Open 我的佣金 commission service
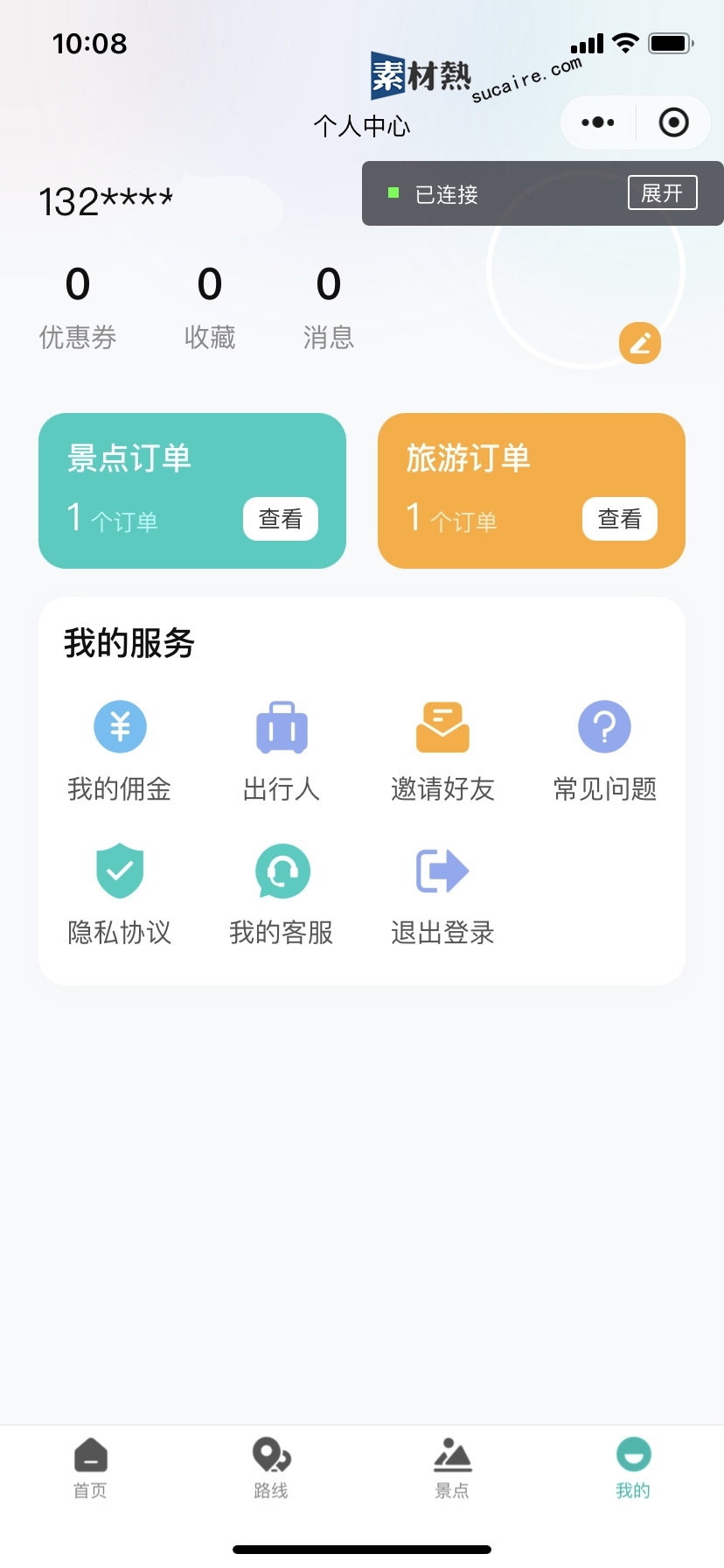Viewport: 724px width, 1568px height. 120,752
